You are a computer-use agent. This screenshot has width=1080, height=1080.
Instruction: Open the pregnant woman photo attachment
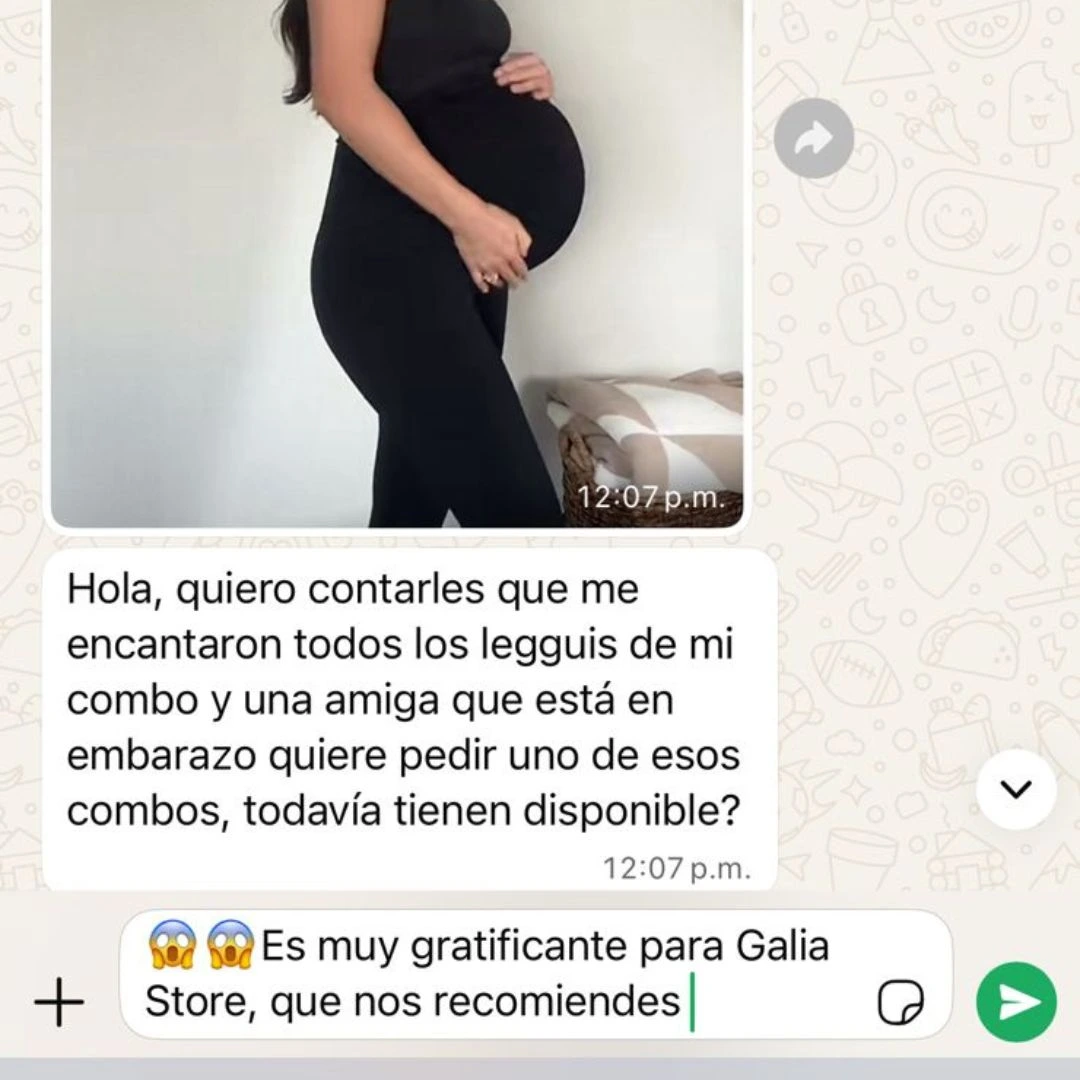point(397,260)
